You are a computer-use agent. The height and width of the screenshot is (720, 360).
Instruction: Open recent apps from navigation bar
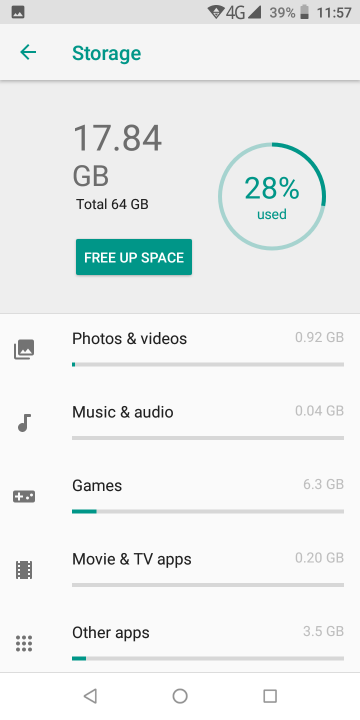pos(270,696)
